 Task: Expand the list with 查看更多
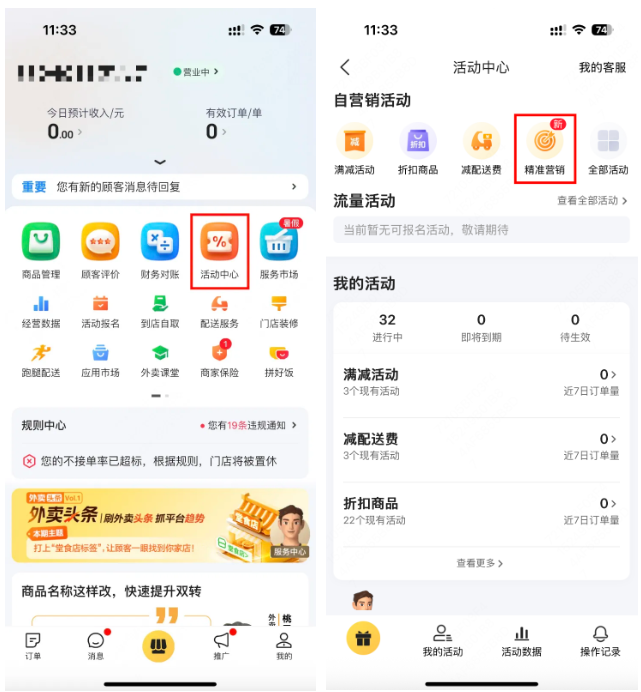coord(480,563)
